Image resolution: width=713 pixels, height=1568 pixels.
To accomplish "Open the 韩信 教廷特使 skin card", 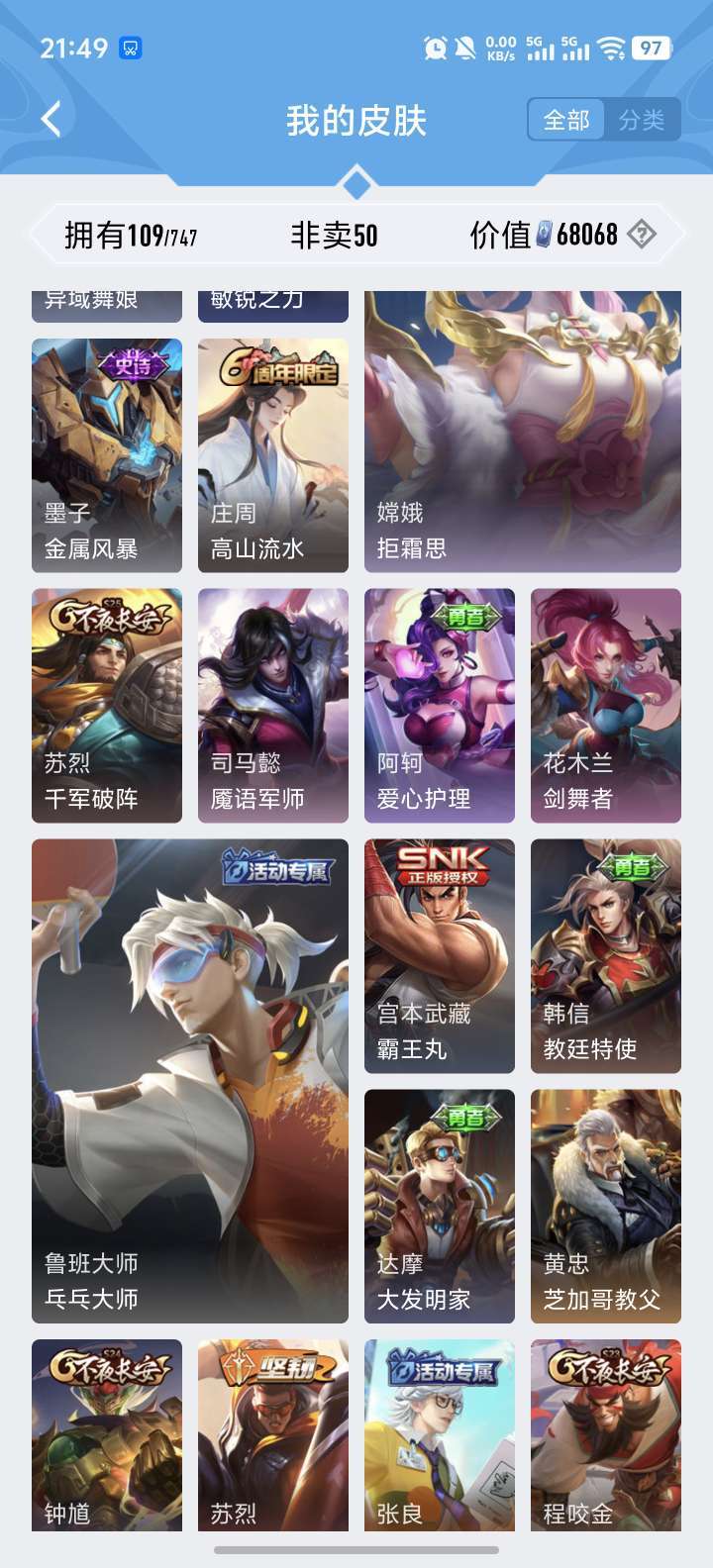I will coord(606,955).
